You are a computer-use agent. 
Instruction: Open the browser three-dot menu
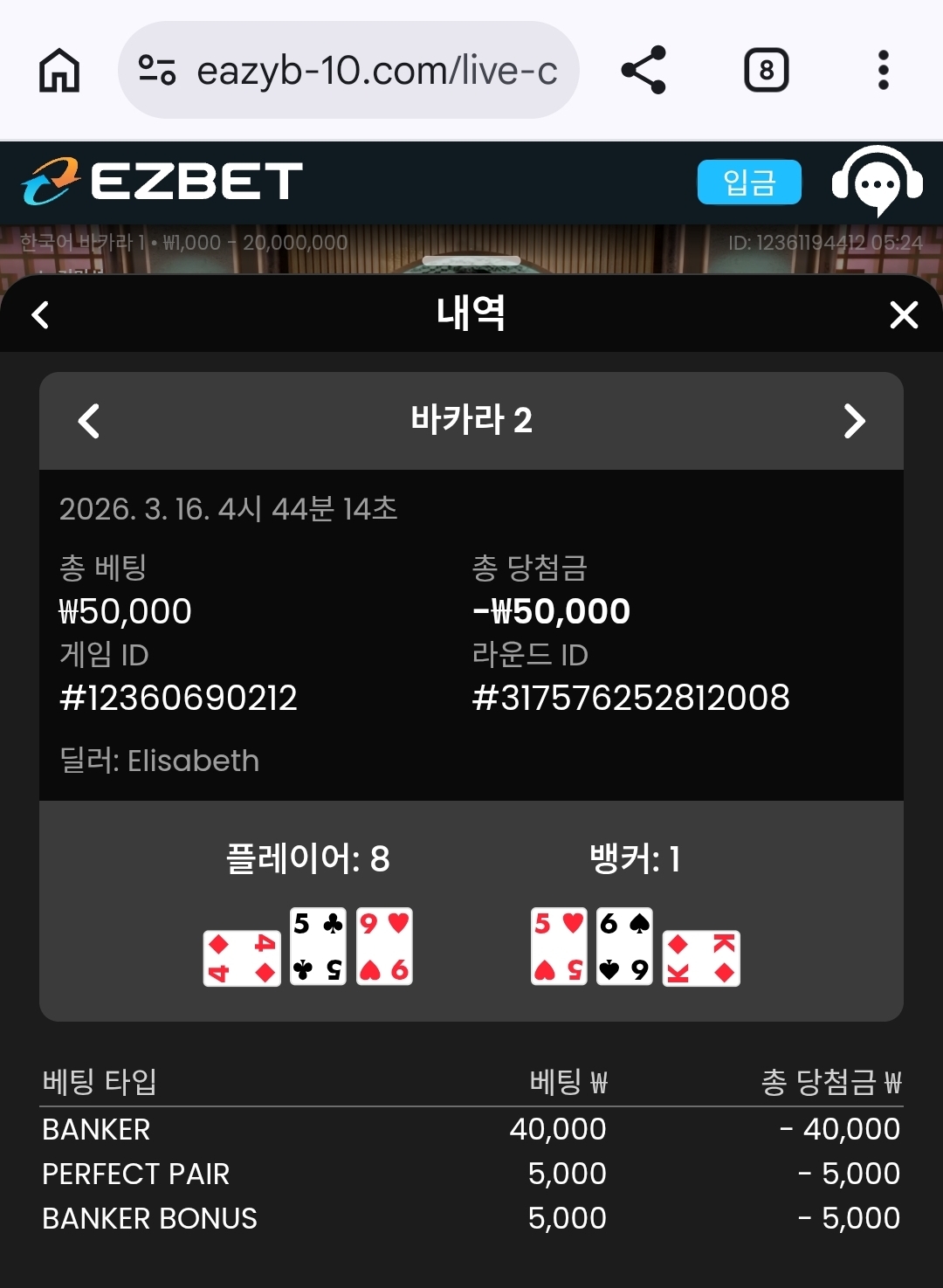coord(882,70)
